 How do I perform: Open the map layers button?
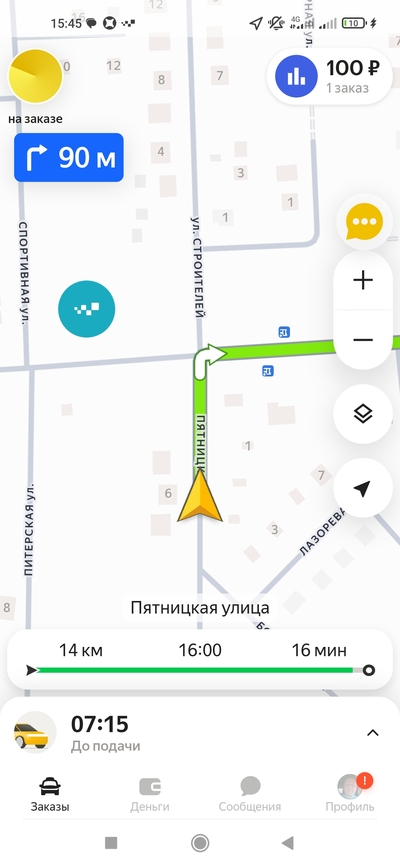click(x=363, y=414)
